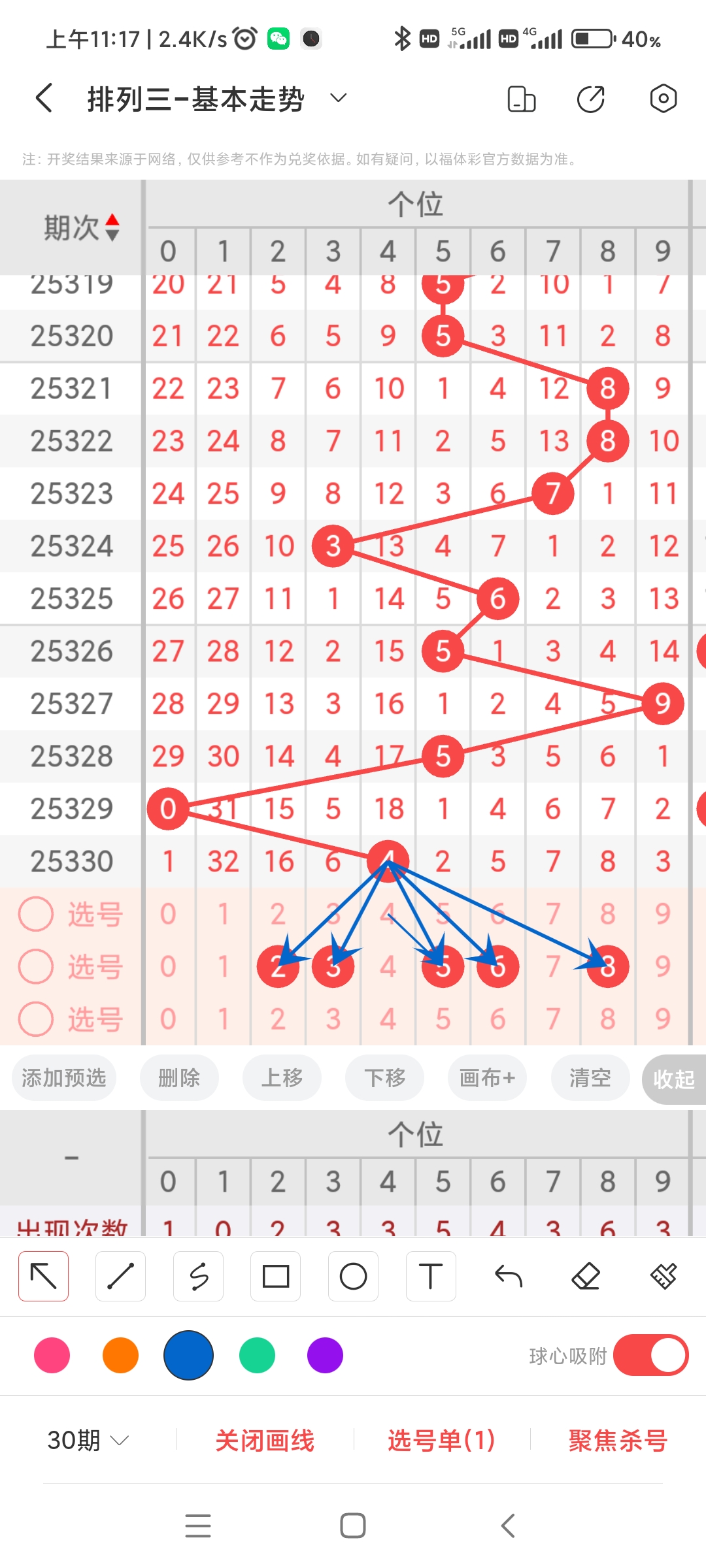Pick the blue color swatch
The width and height of the screenshot is (706, 1568).
pos(188,1355)
